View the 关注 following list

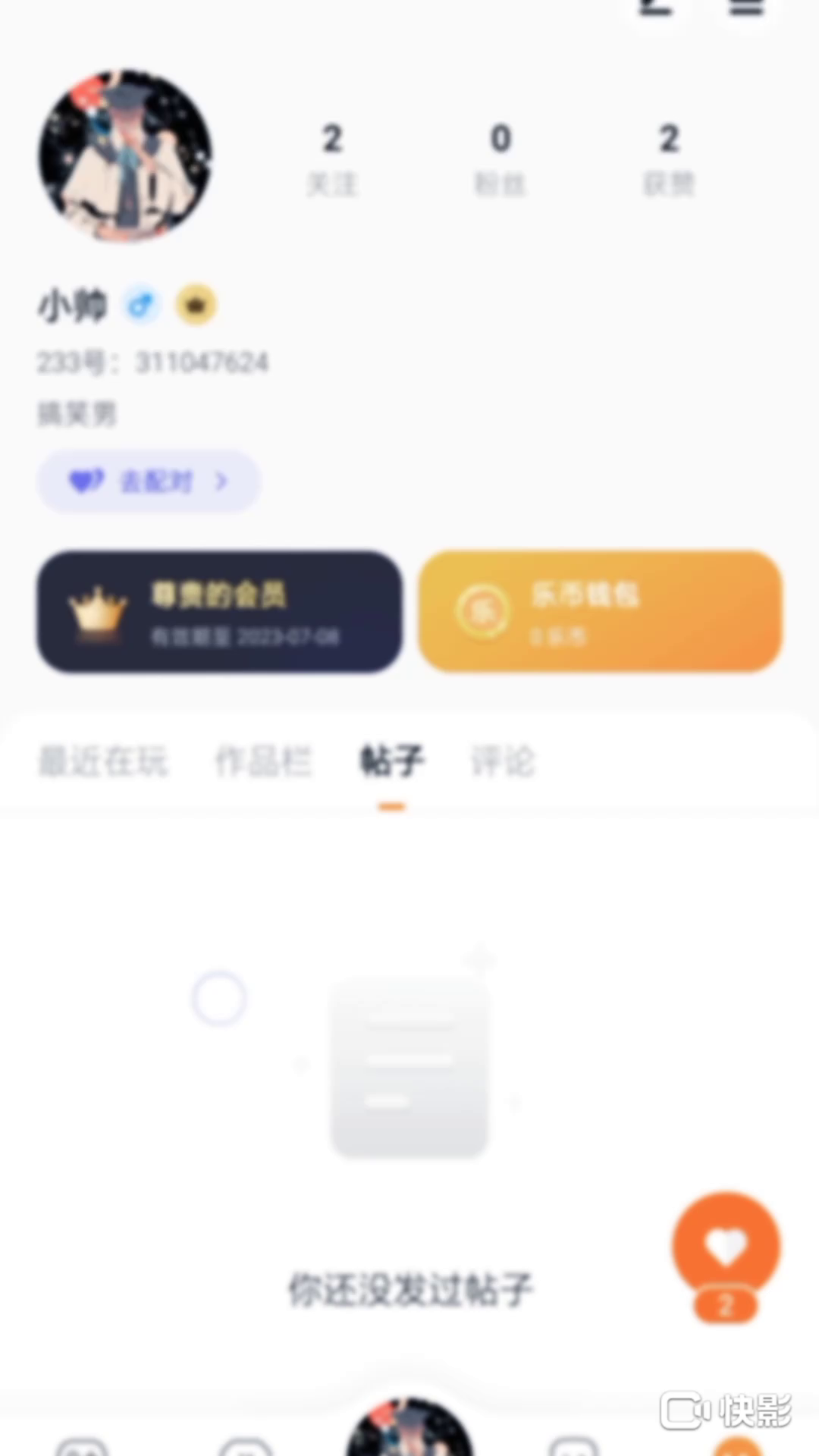pyautogui.click(x=332, y=160)
